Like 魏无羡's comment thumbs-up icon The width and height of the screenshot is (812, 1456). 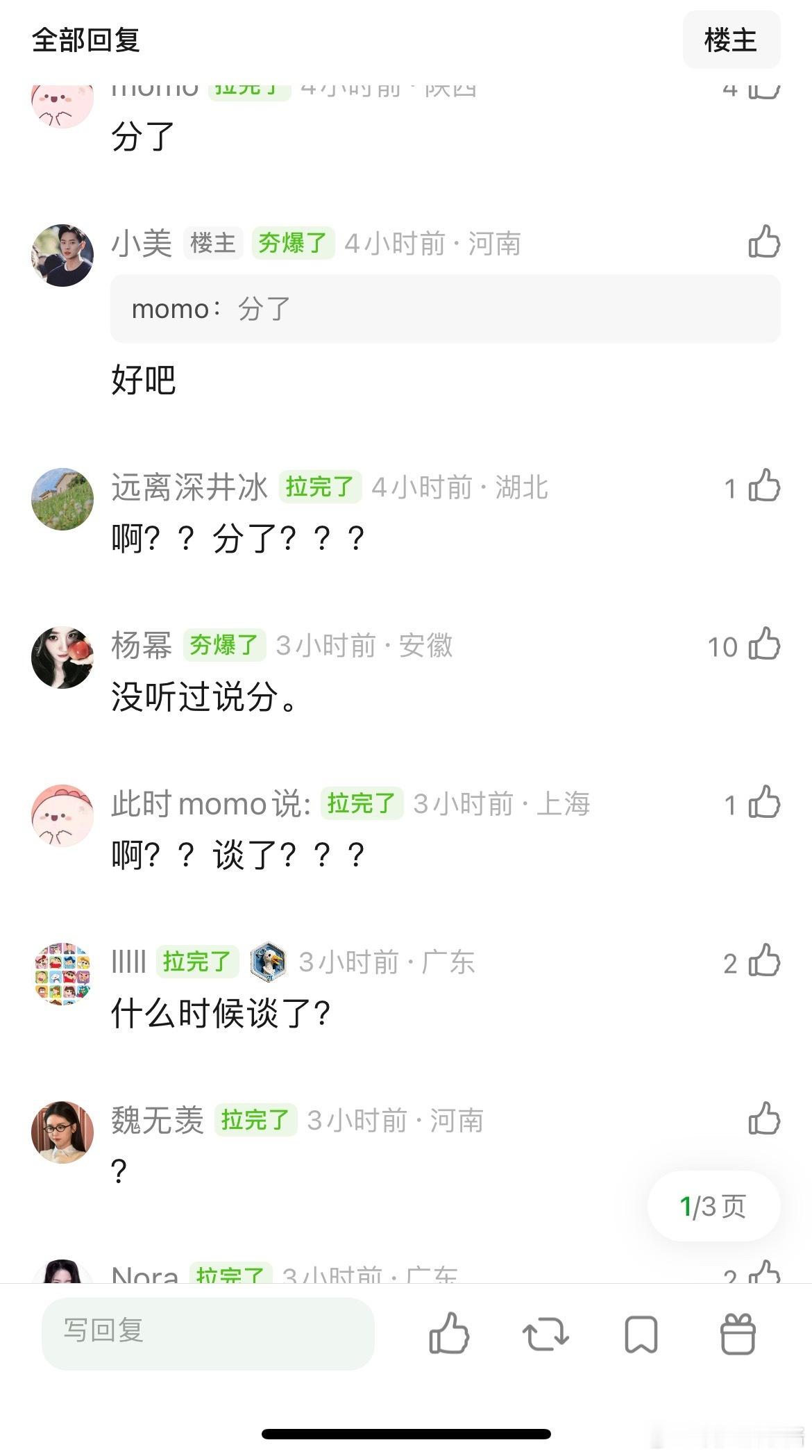coord(763,1119)
